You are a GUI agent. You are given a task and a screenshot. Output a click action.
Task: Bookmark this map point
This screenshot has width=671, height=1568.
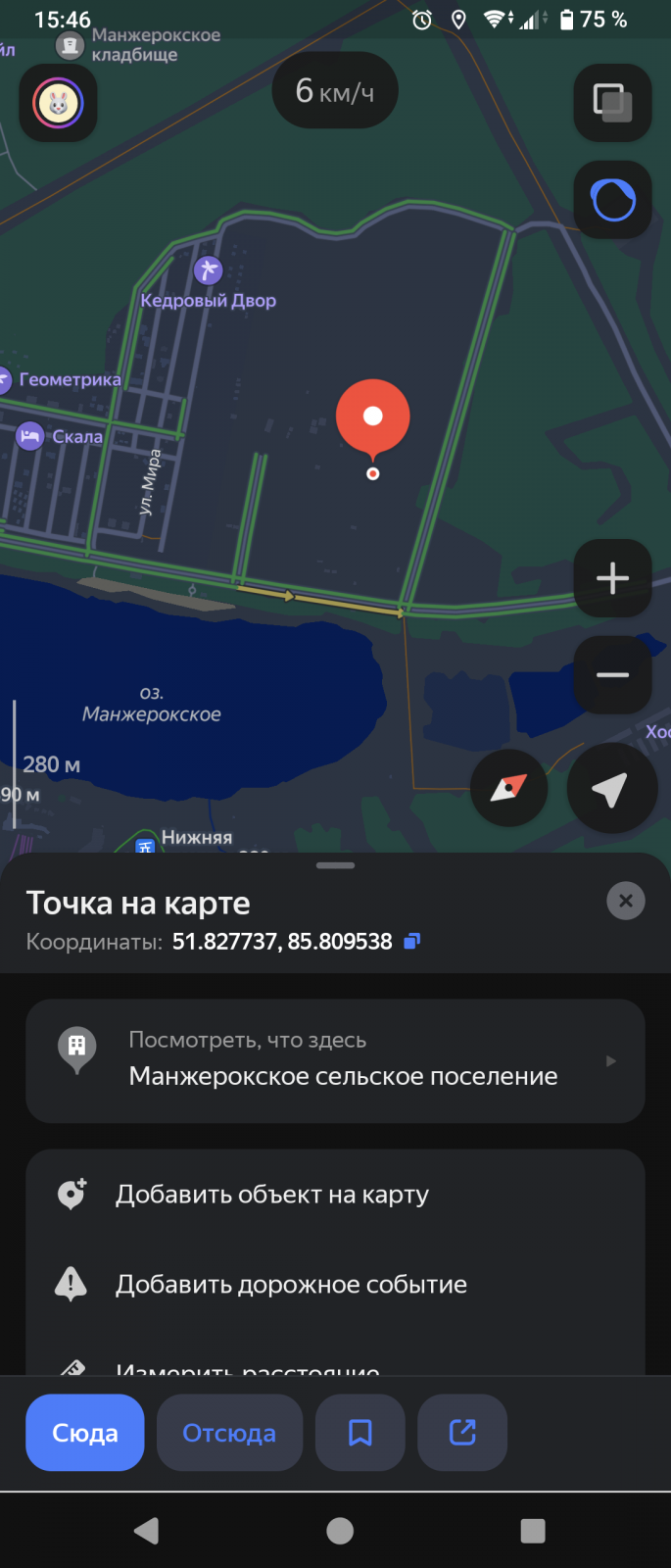pyautogui.click(x=360, y=1434)
